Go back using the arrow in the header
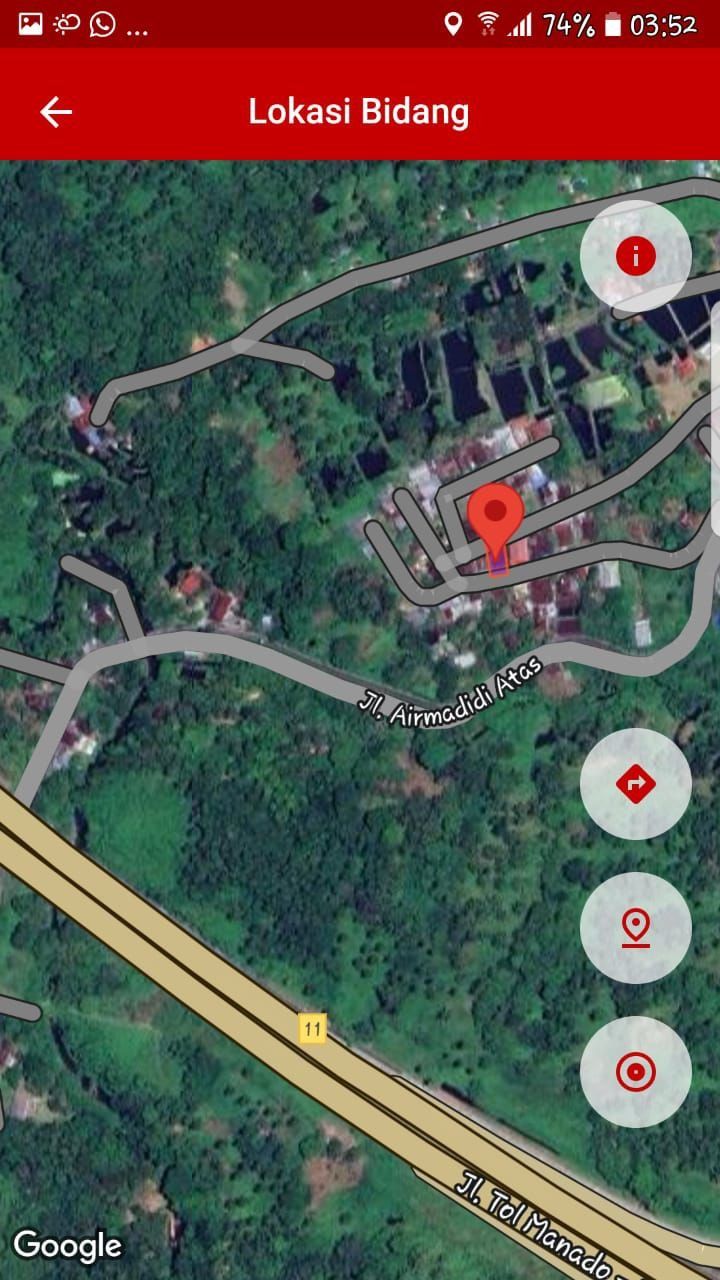 (56, 112)
